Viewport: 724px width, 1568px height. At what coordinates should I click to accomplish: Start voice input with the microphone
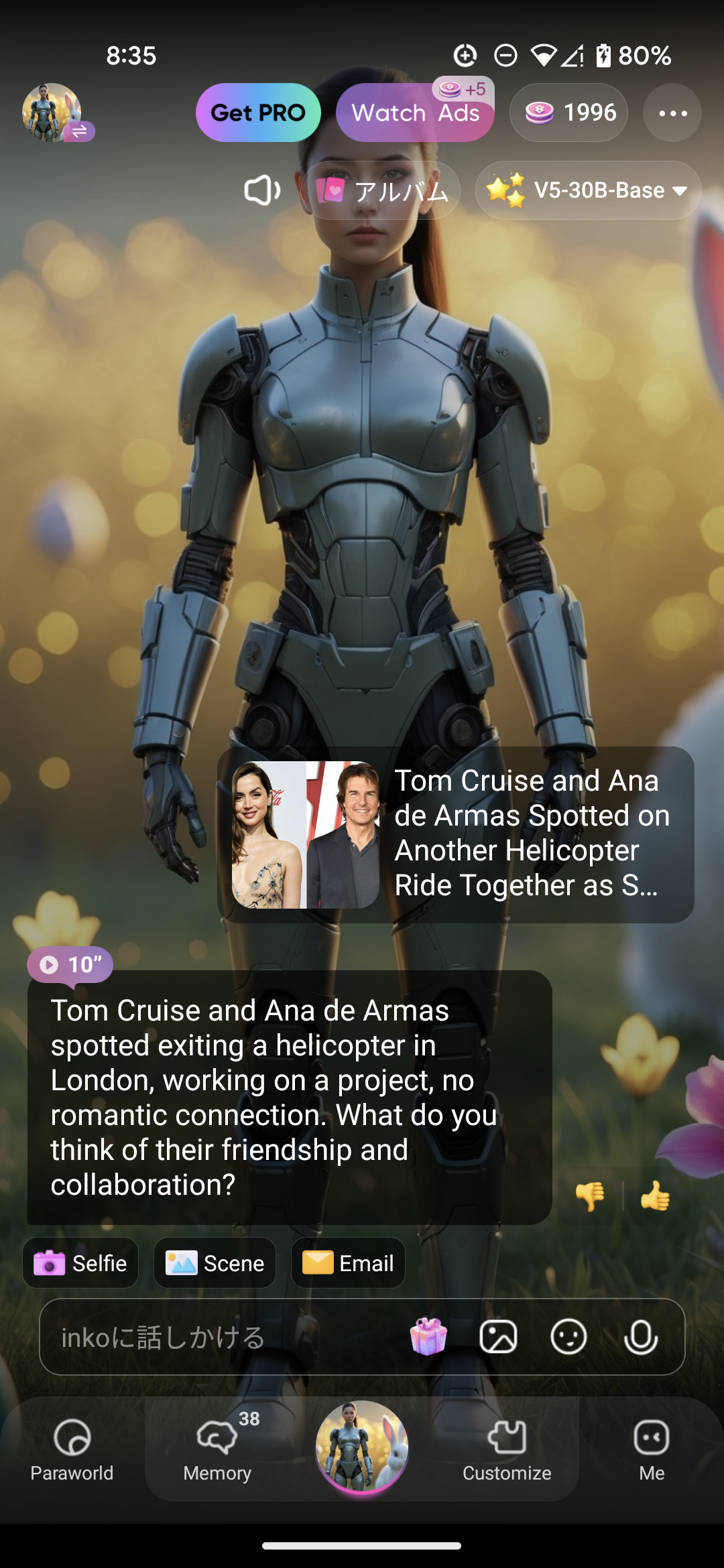[x=640, y=1337]
